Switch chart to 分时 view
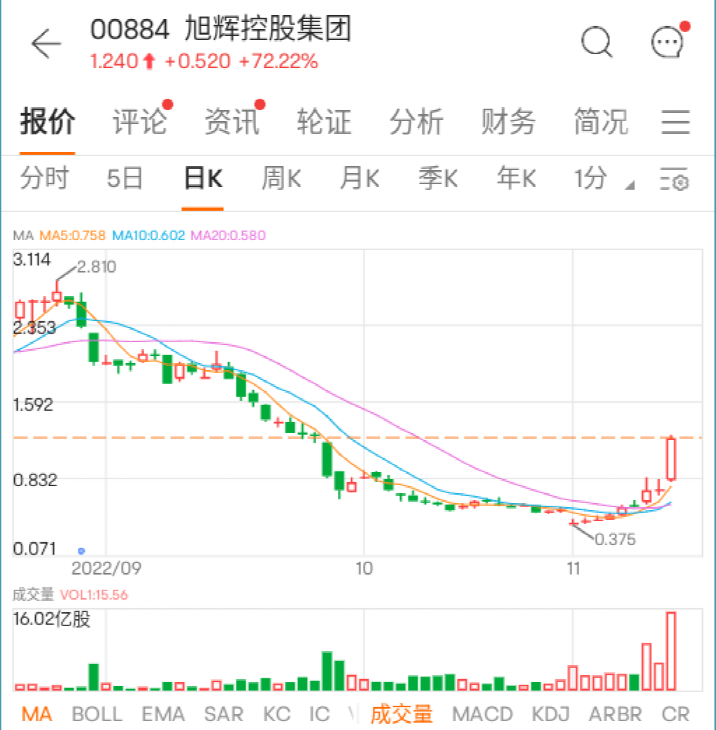The image size is (716, 730). [45, 179]
